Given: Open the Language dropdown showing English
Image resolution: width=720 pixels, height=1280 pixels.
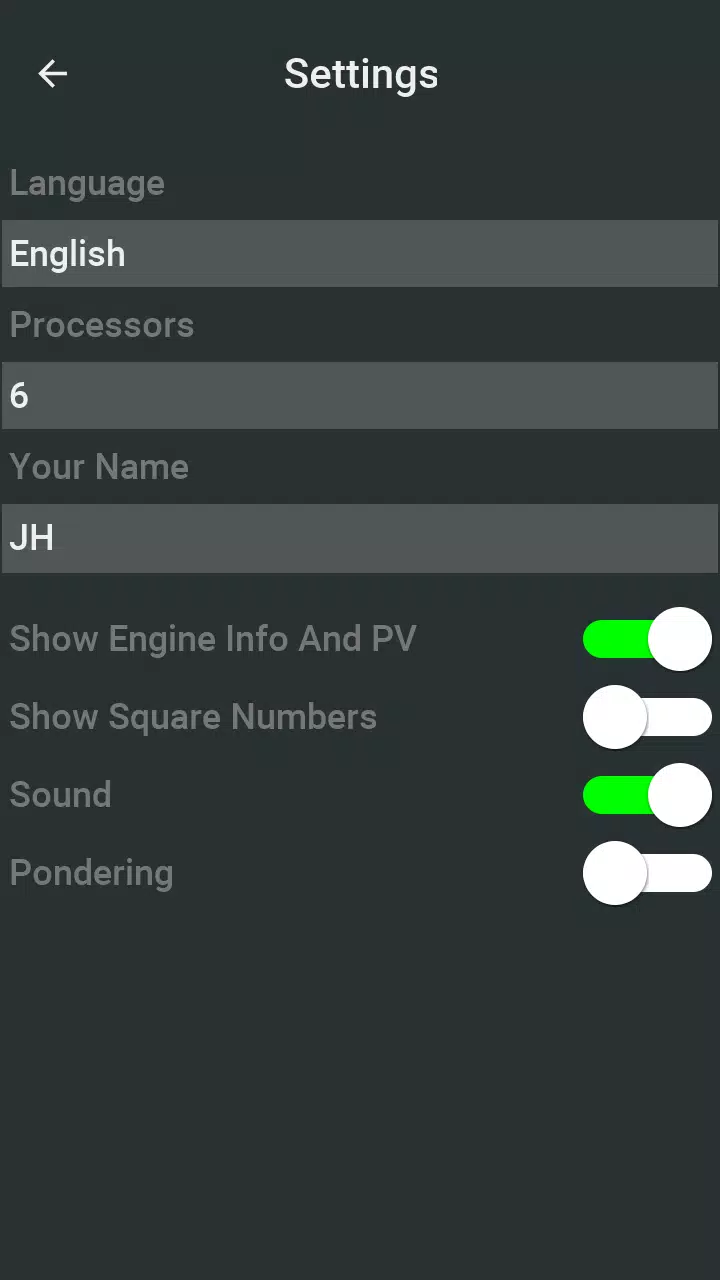Looking at the screenshot, I should pyautogui.click(x=360, y=254).
